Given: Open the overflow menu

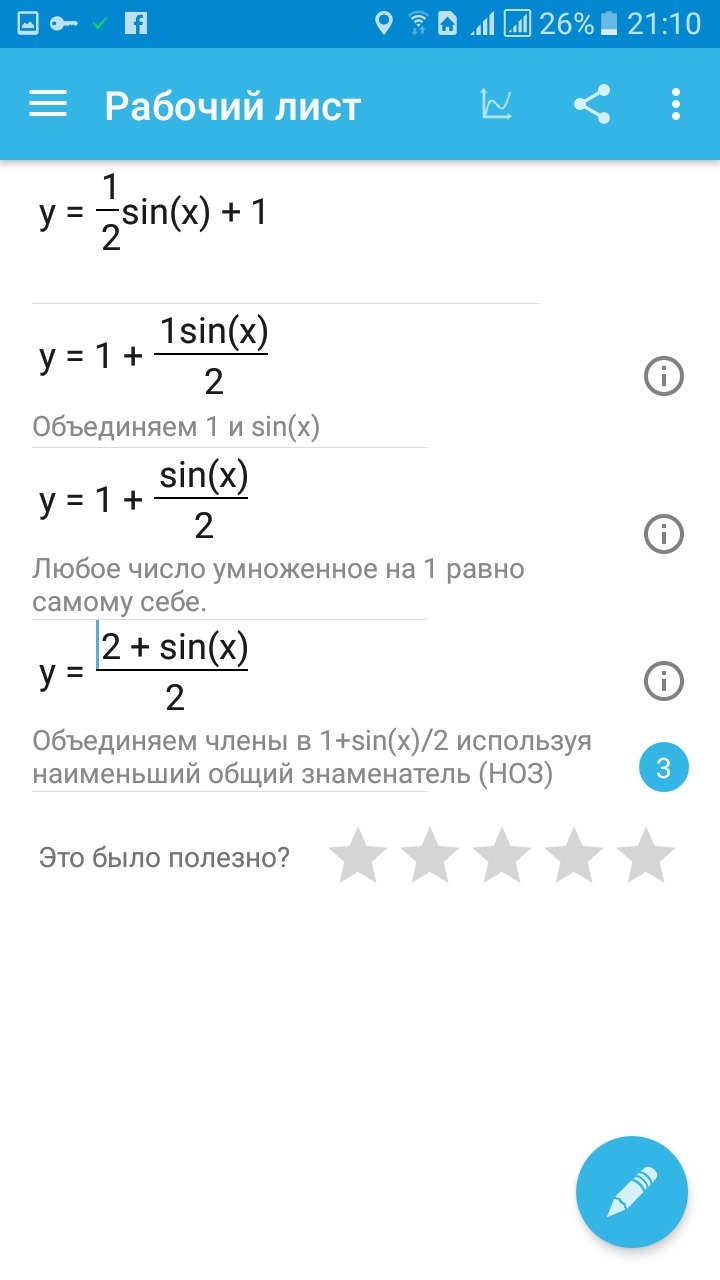Looking at the screenshot, I should pyautogui.click(x=676, y=104).
